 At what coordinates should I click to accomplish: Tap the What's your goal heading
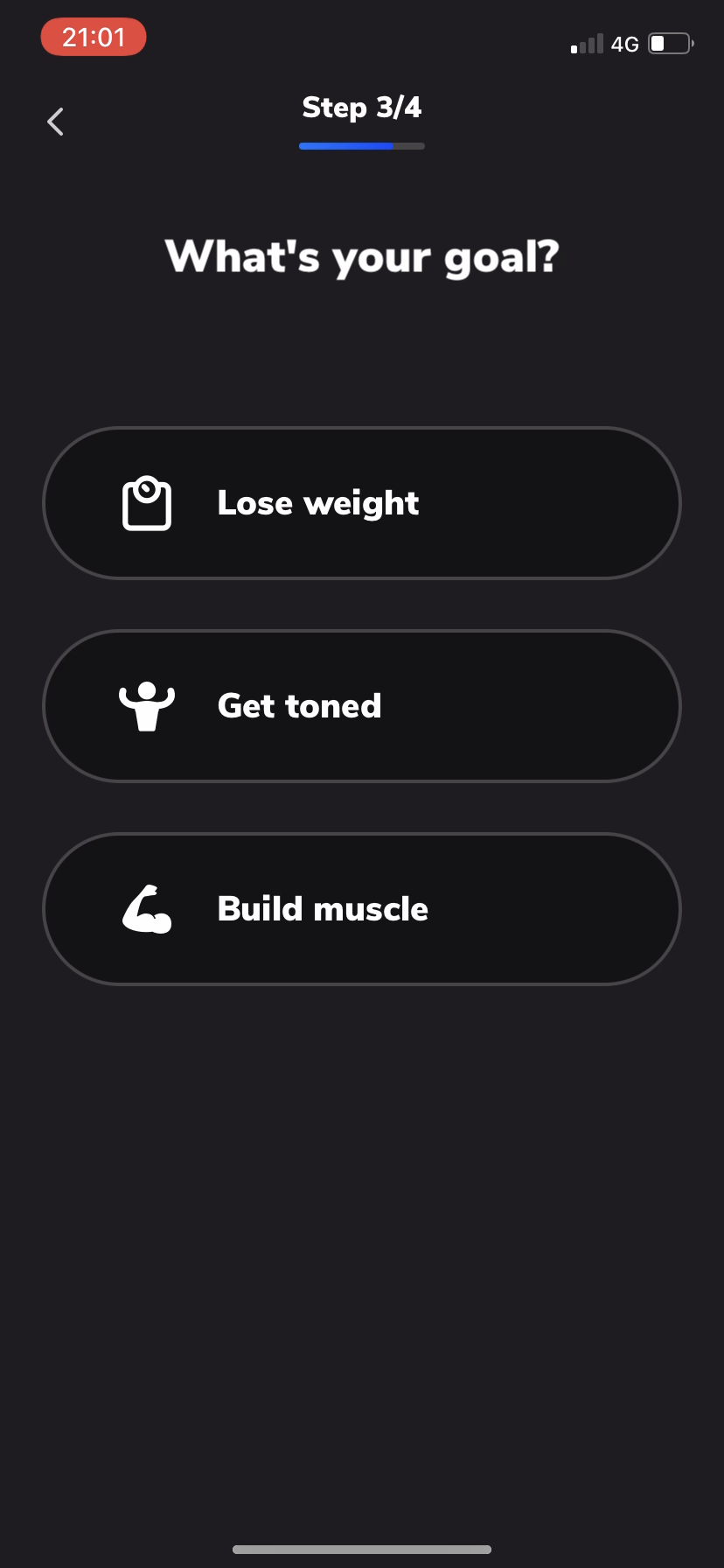coord(362,256)
